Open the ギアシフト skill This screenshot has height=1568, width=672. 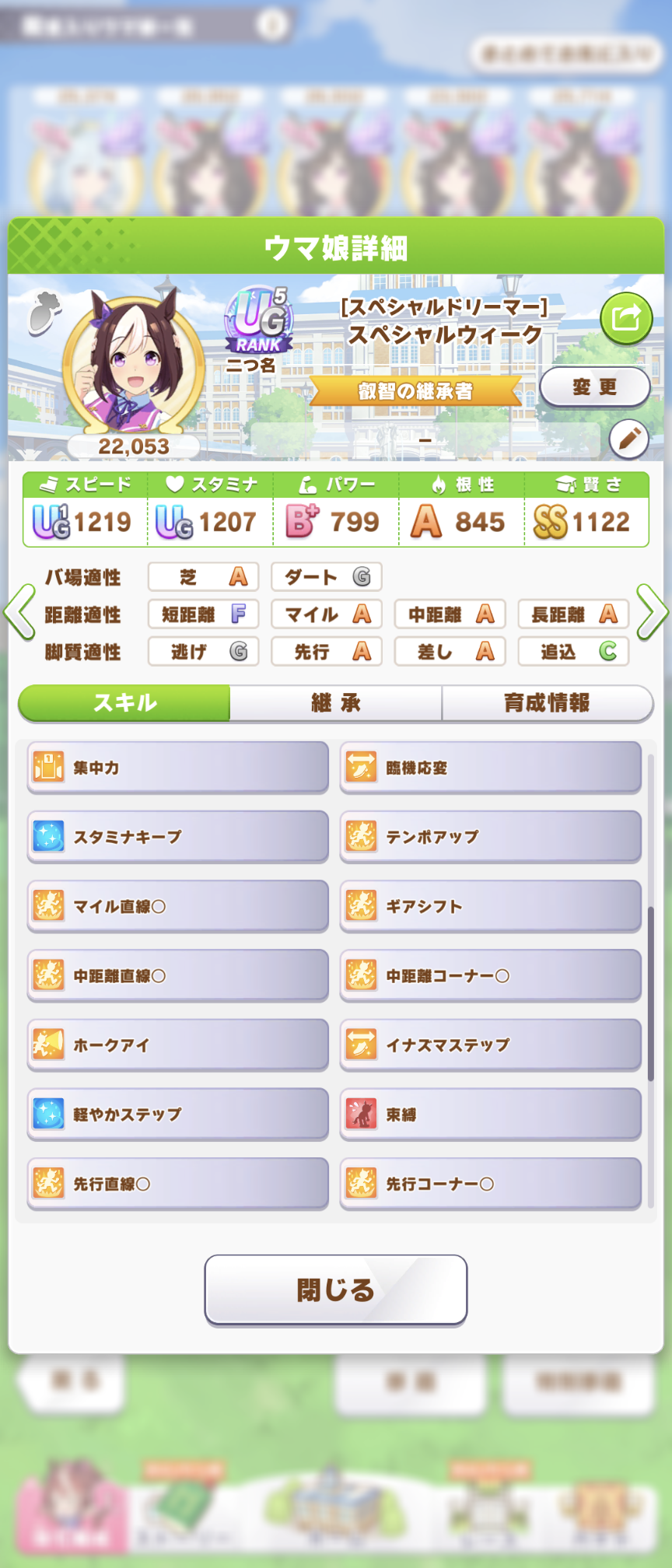pos(490,906)
